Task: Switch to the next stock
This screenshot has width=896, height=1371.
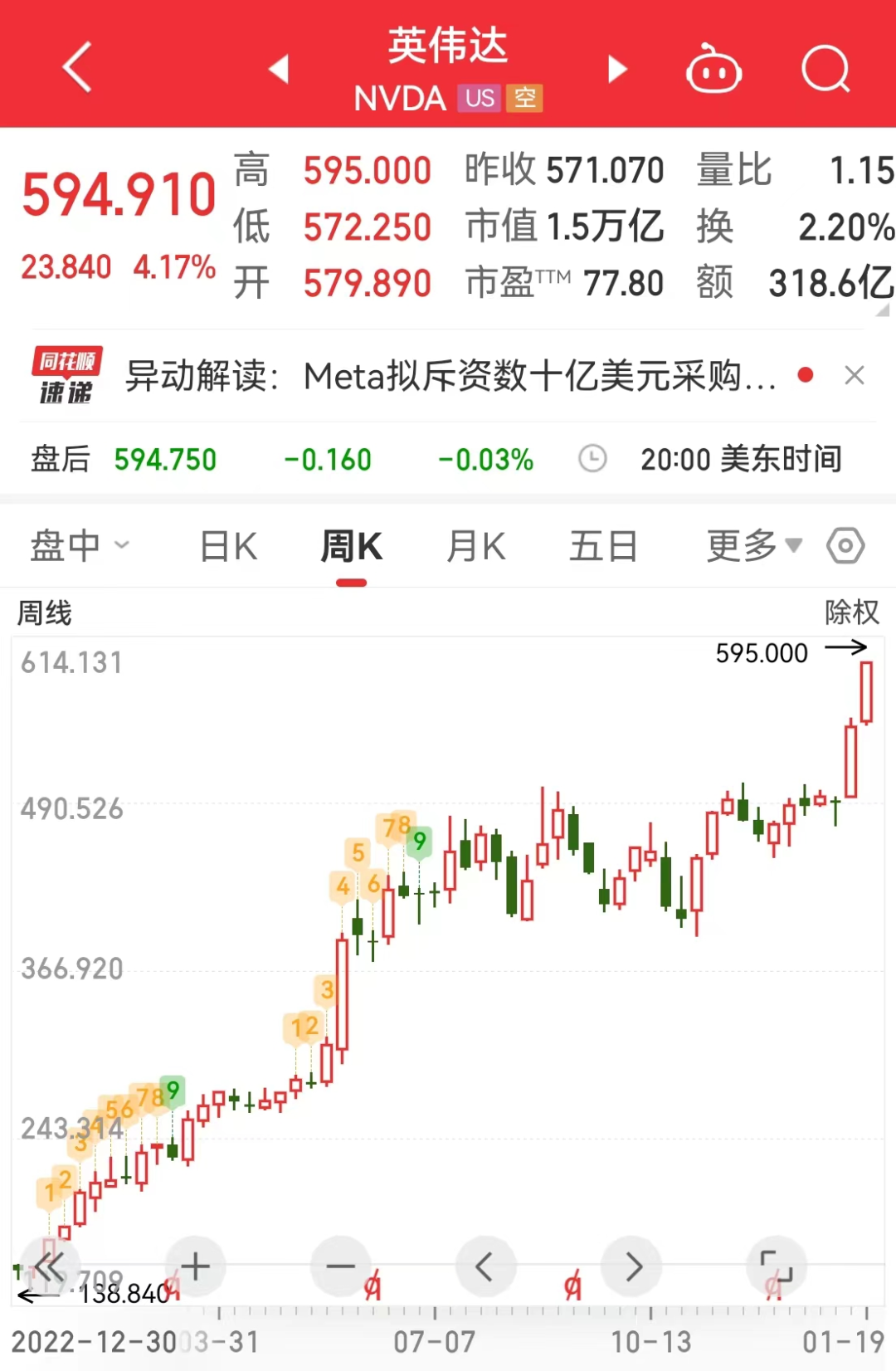Action: (x=616, y=69)
